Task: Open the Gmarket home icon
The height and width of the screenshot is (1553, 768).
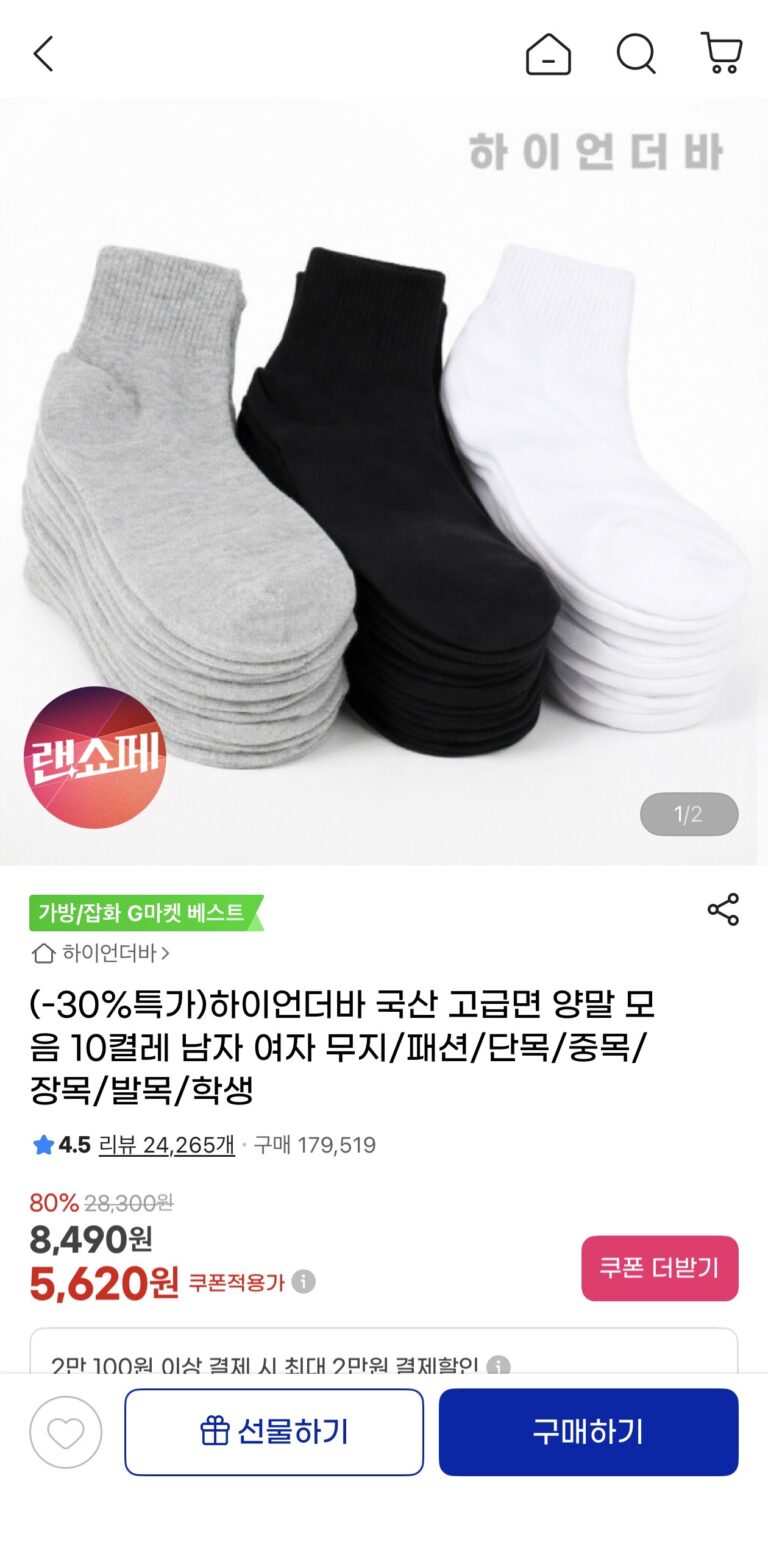Action: point(548,54)
